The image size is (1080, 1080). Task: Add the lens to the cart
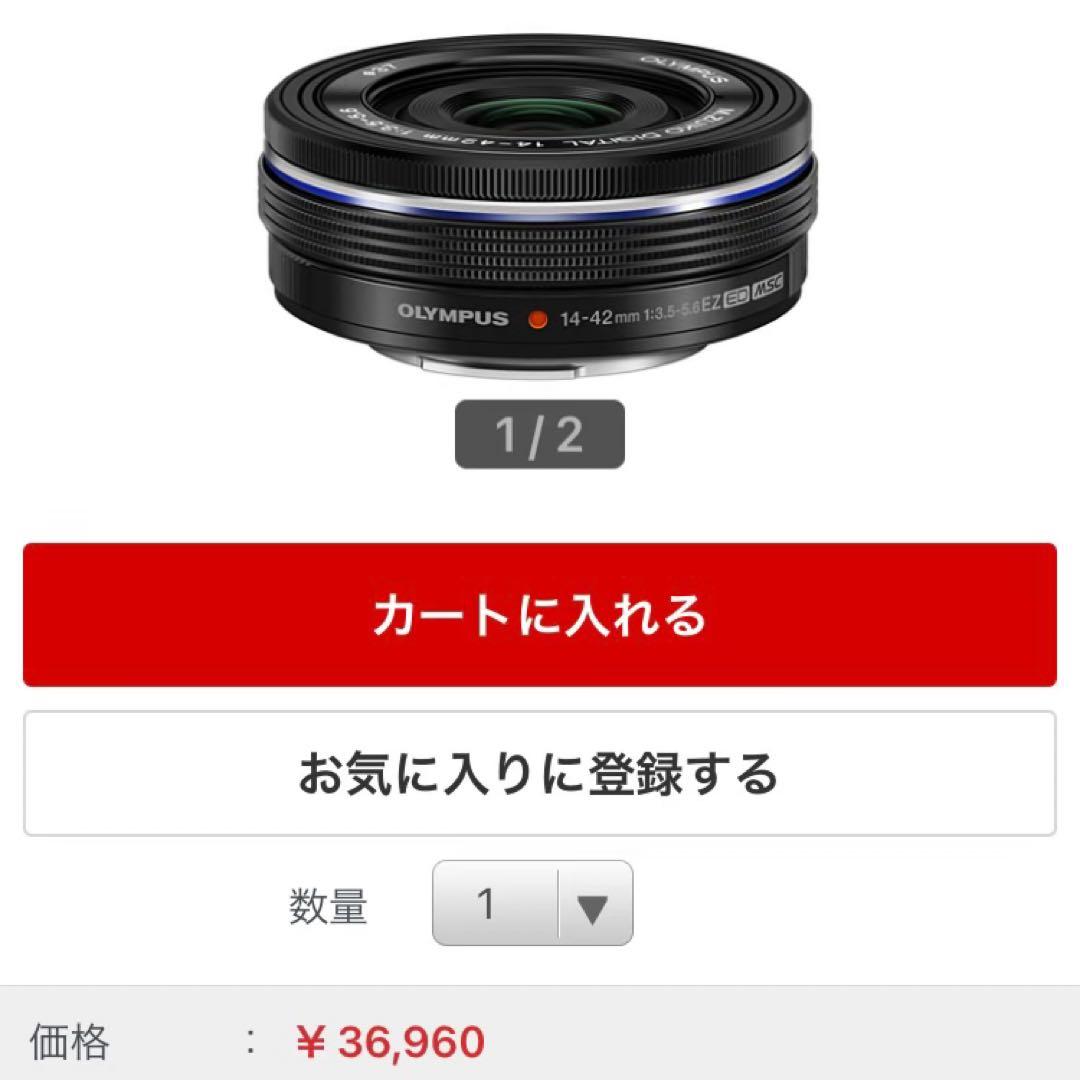[540, 615]
